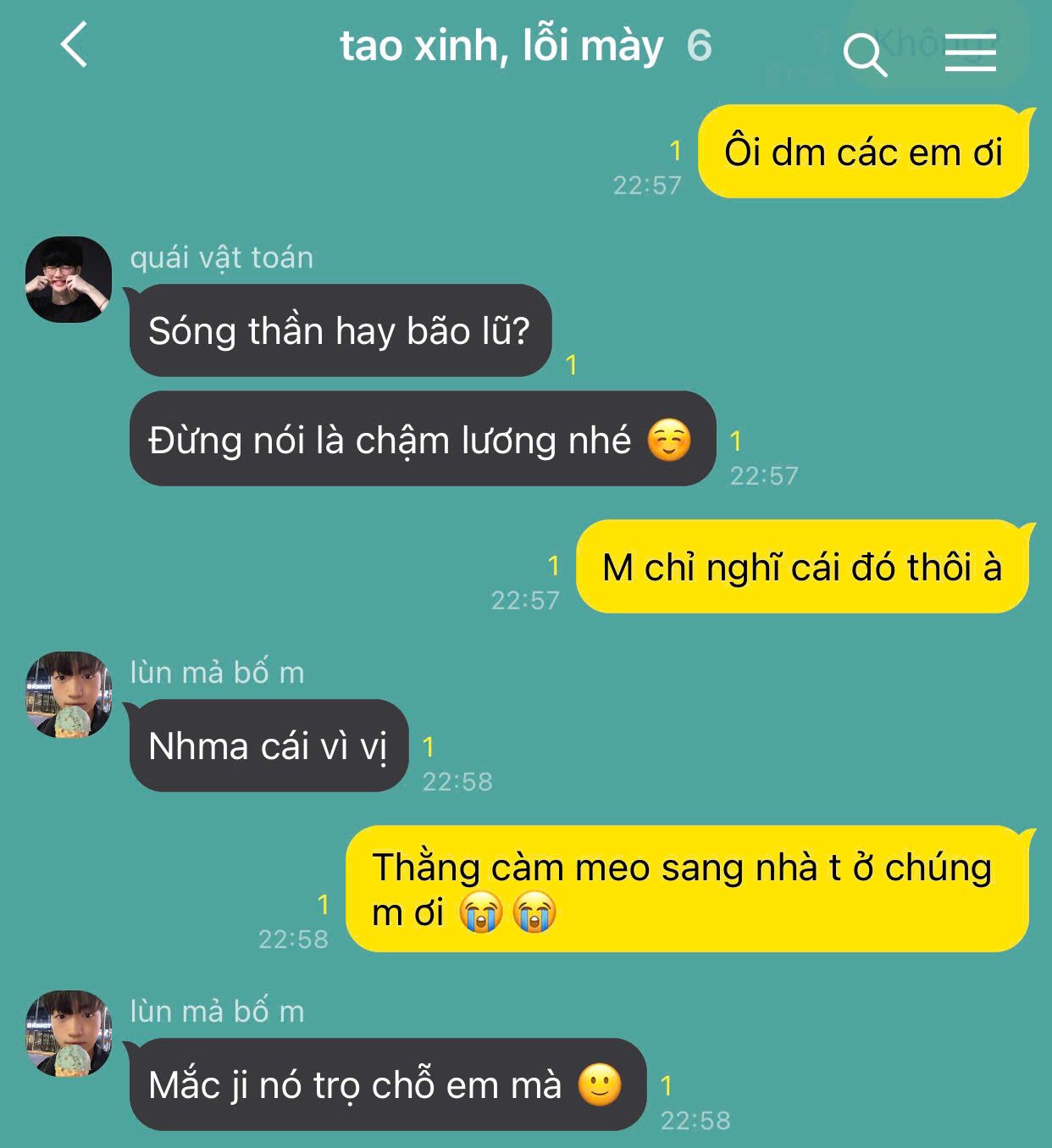Open quái vật toán's profile picture
This screenshot has width=1052, height=1148.
coord(69,279)
